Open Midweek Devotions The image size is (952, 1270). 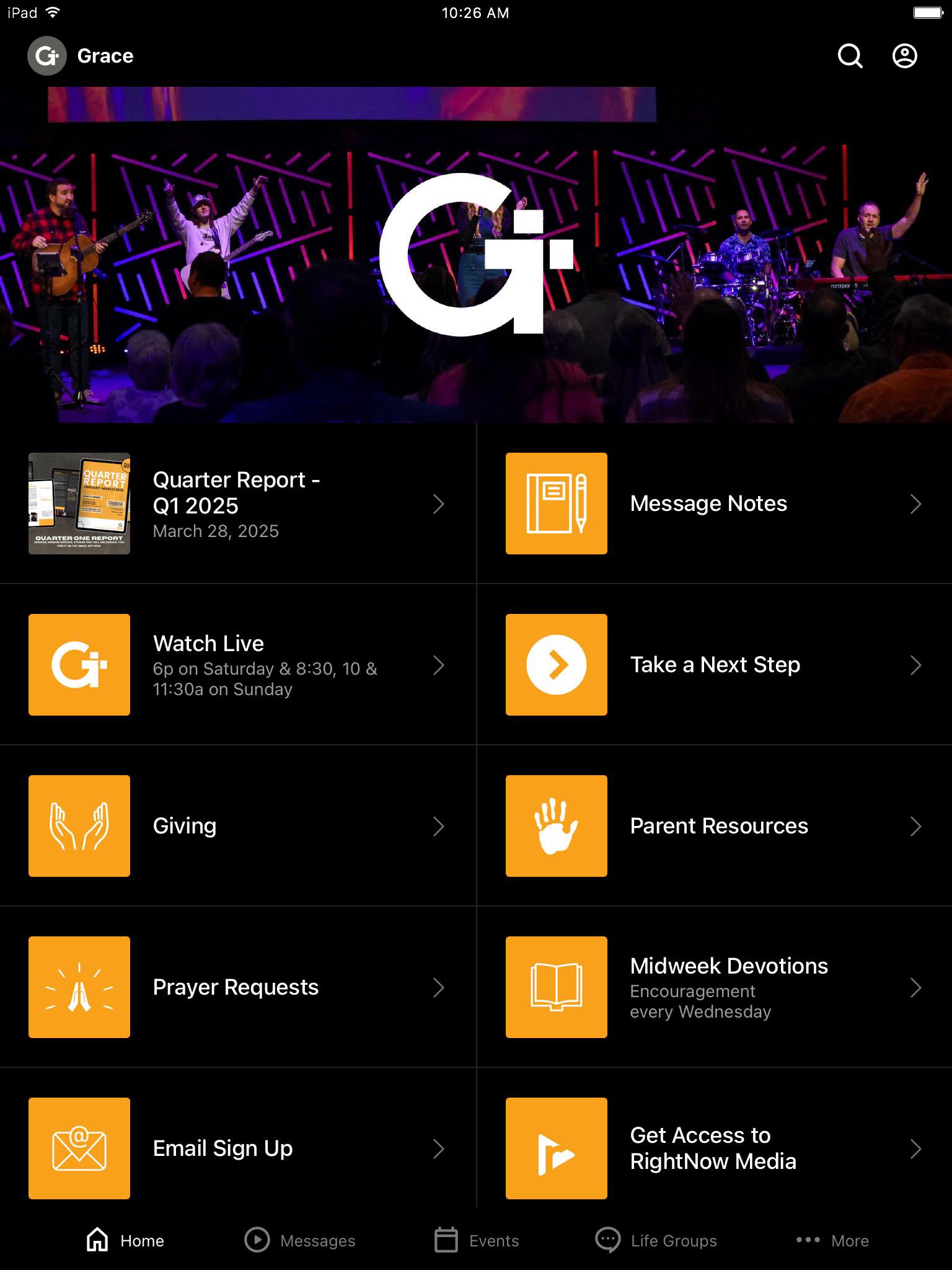coord(714,987)
